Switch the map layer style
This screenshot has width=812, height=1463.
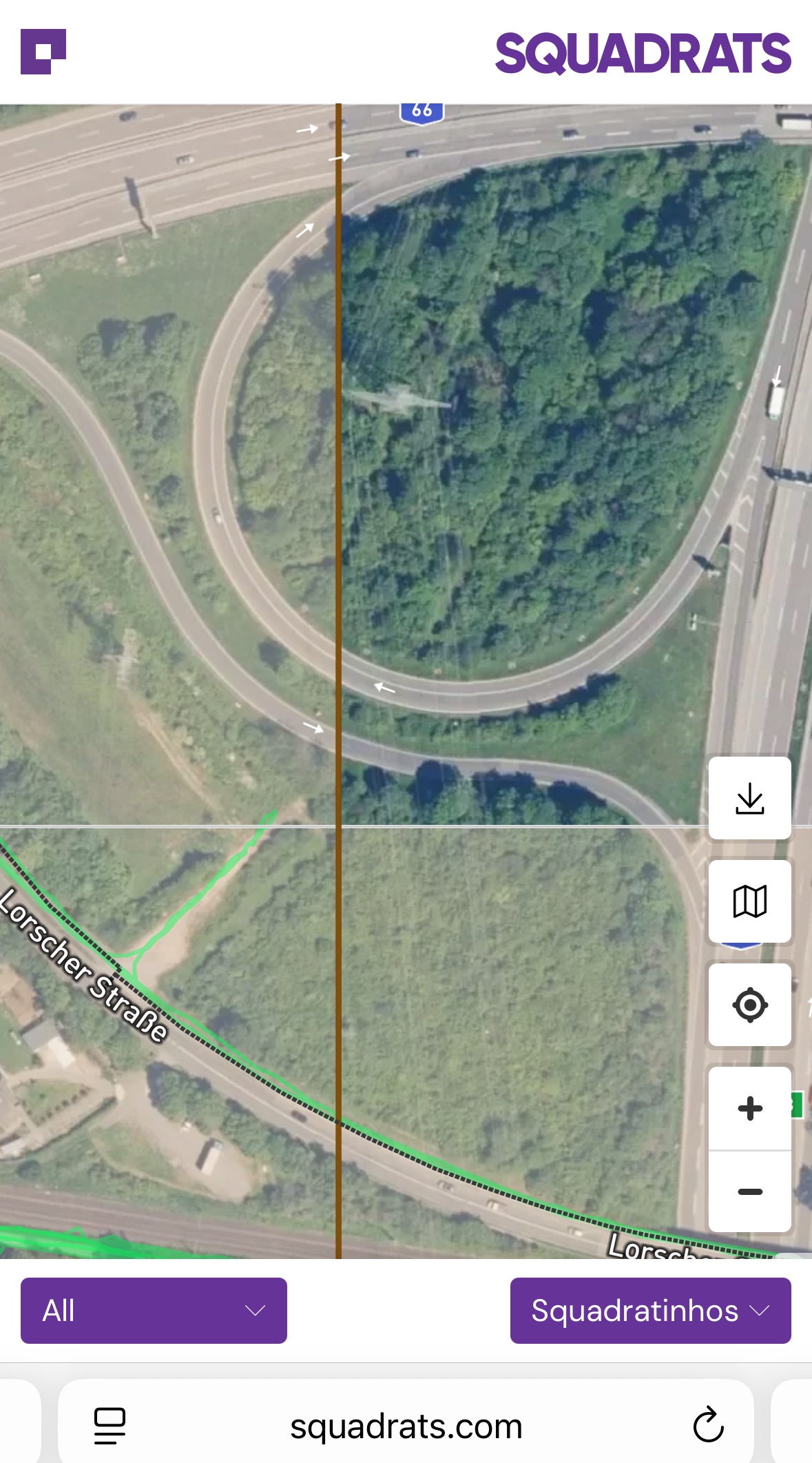pos(749,901)
